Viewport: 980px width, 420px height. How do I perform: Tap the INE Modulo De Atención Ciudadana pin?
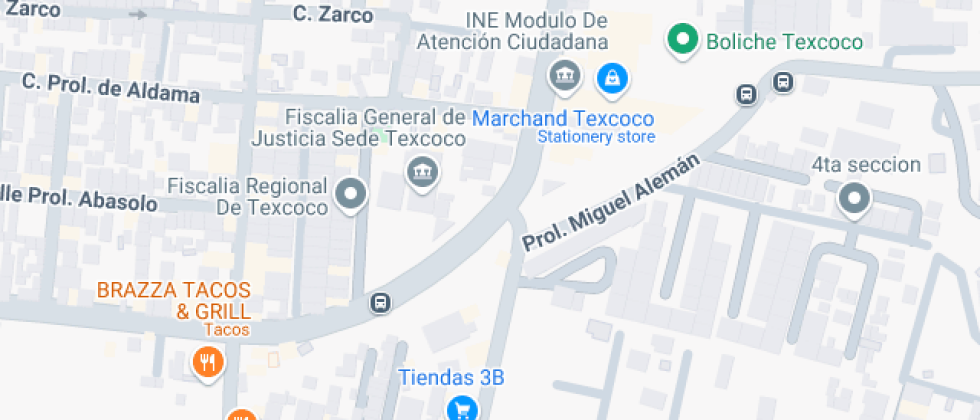point(566,74)
